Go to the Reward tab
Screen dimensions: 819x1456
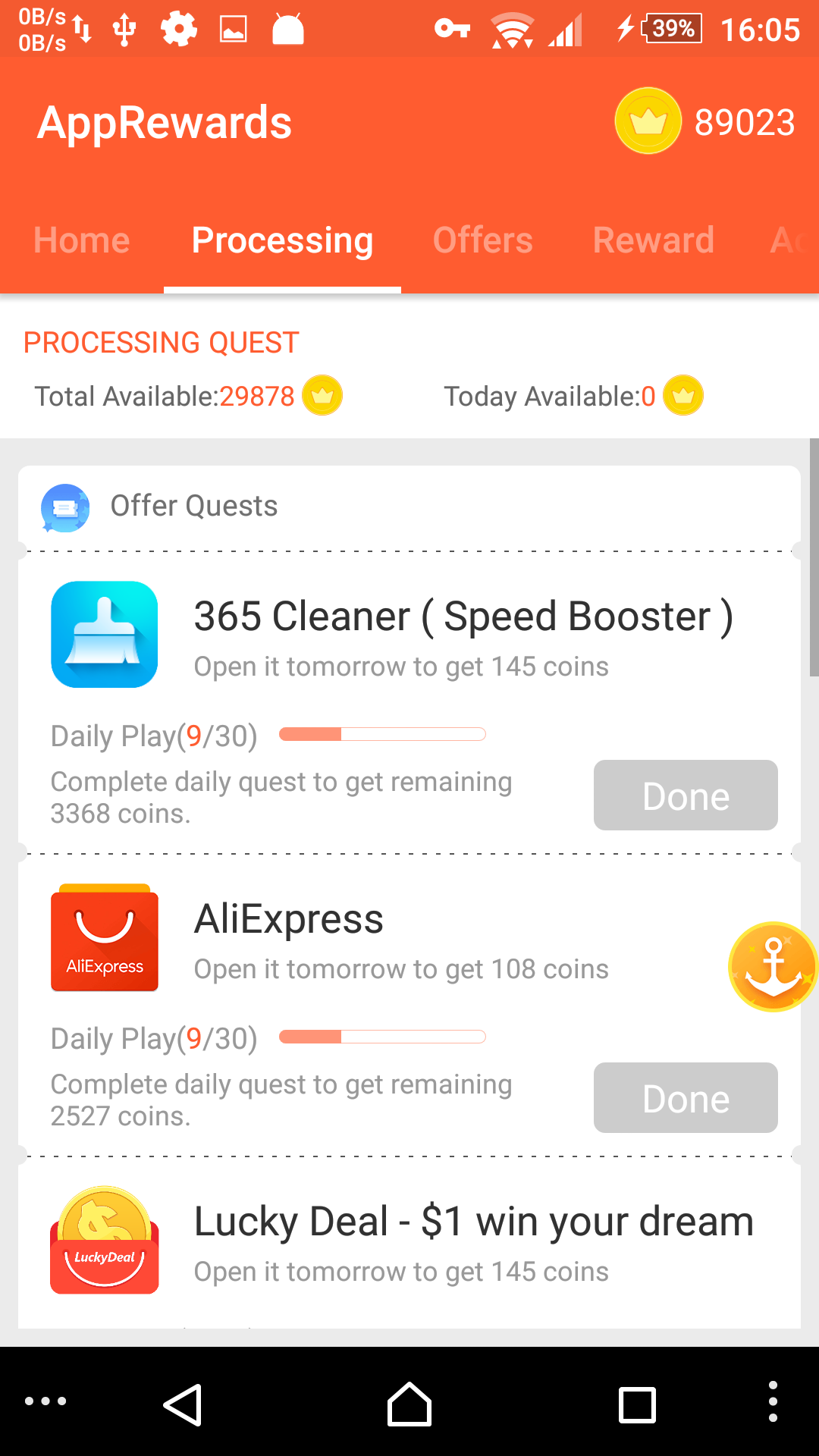click(x=653, y=241)
